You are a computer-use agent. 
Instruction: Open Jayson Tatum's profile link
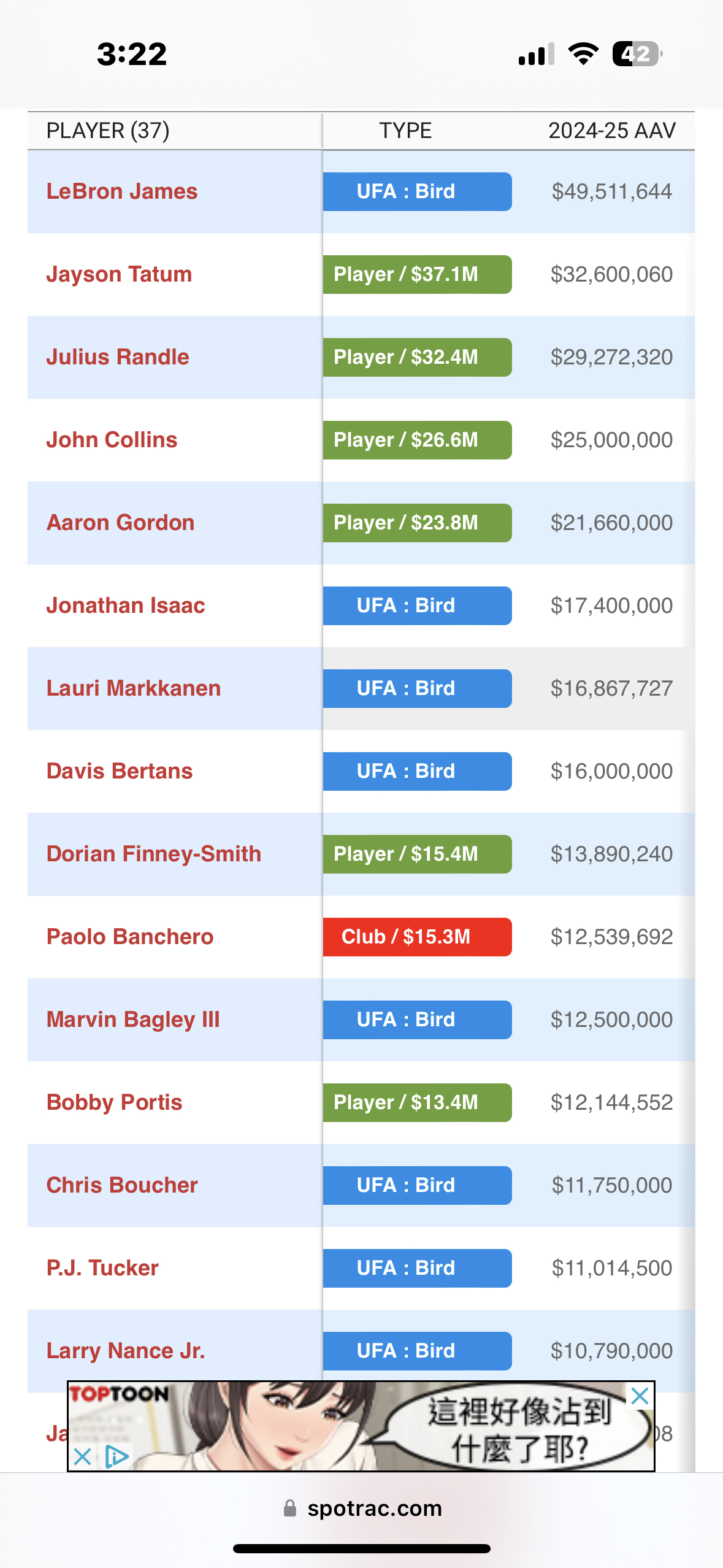click(119, 274)
